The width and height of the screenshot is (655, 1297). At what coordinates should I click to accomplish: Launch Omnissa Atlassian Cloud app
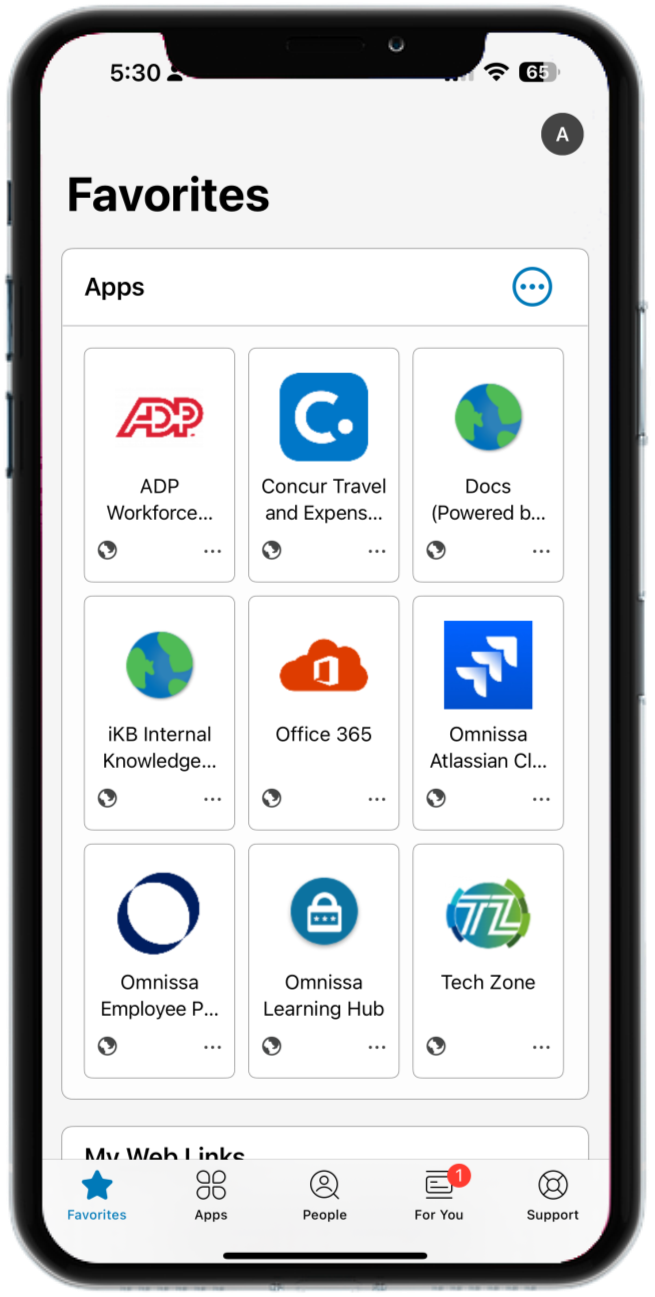pyautogui.click(x=487, y=688)
